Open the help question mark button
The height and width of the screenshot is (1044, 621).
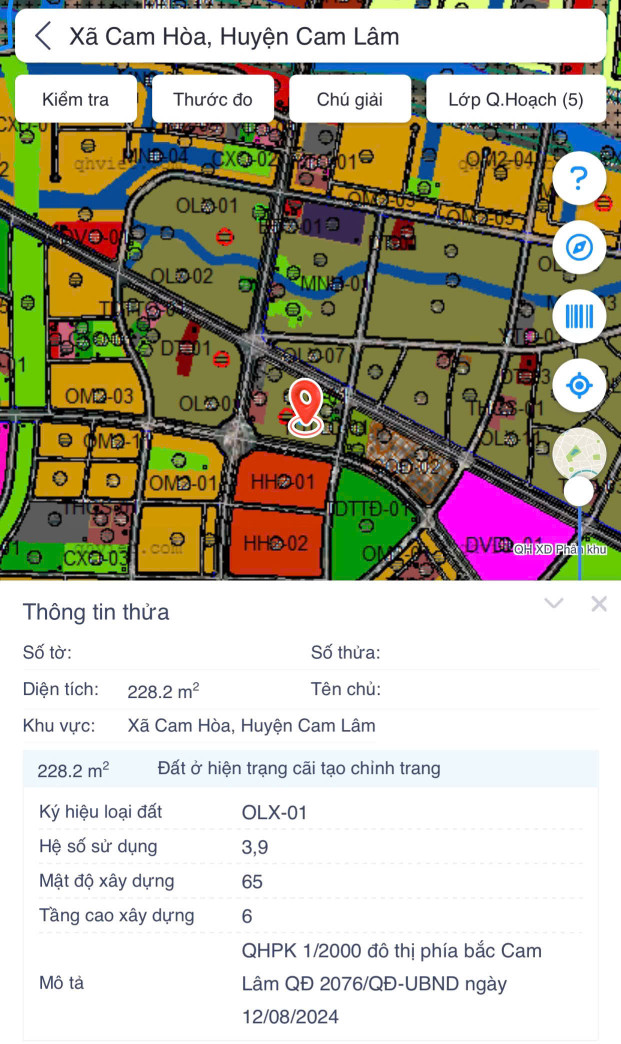(579, 179)
